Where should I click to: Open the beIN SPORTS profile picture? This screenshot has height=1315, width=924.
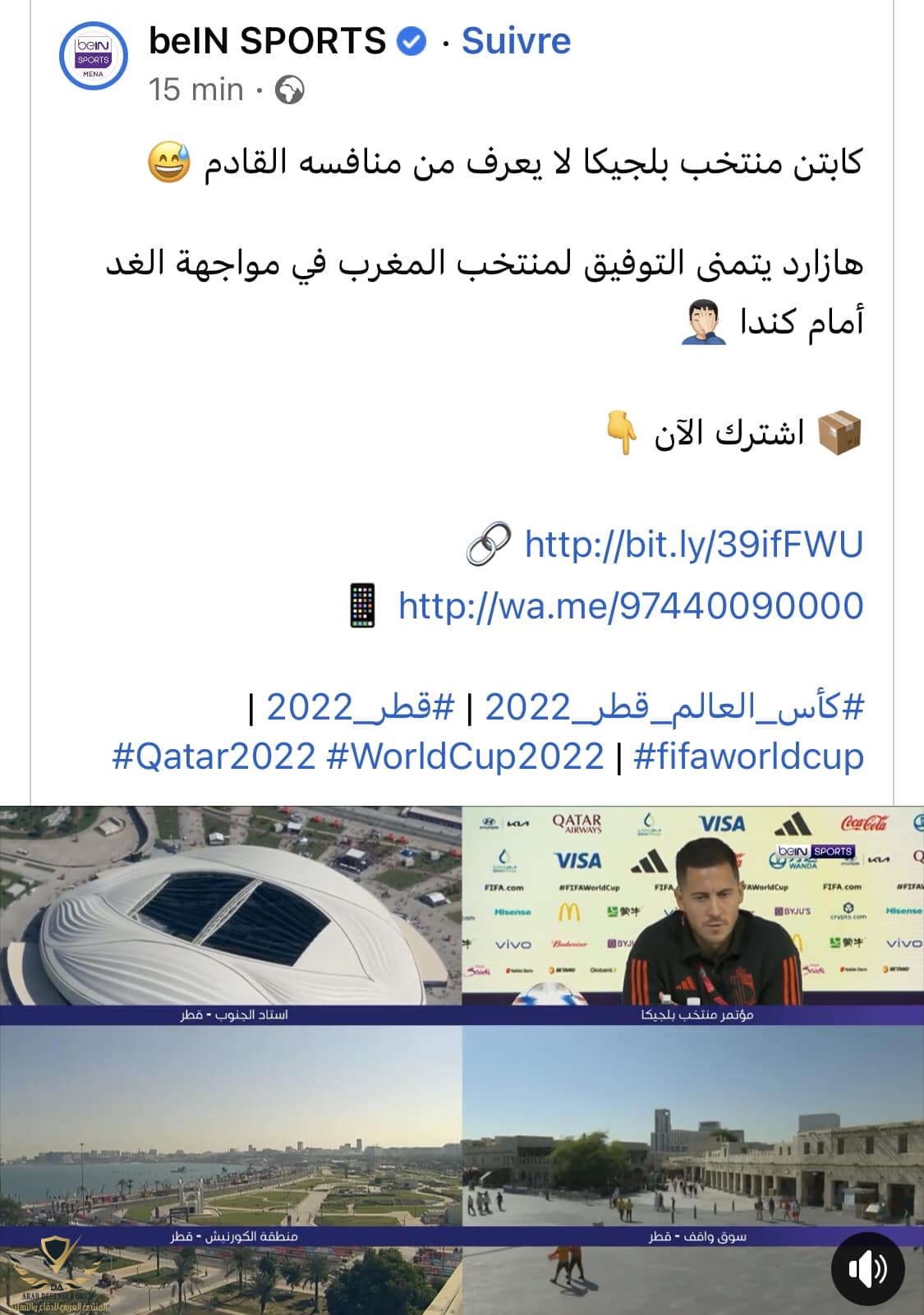point(94,57)
